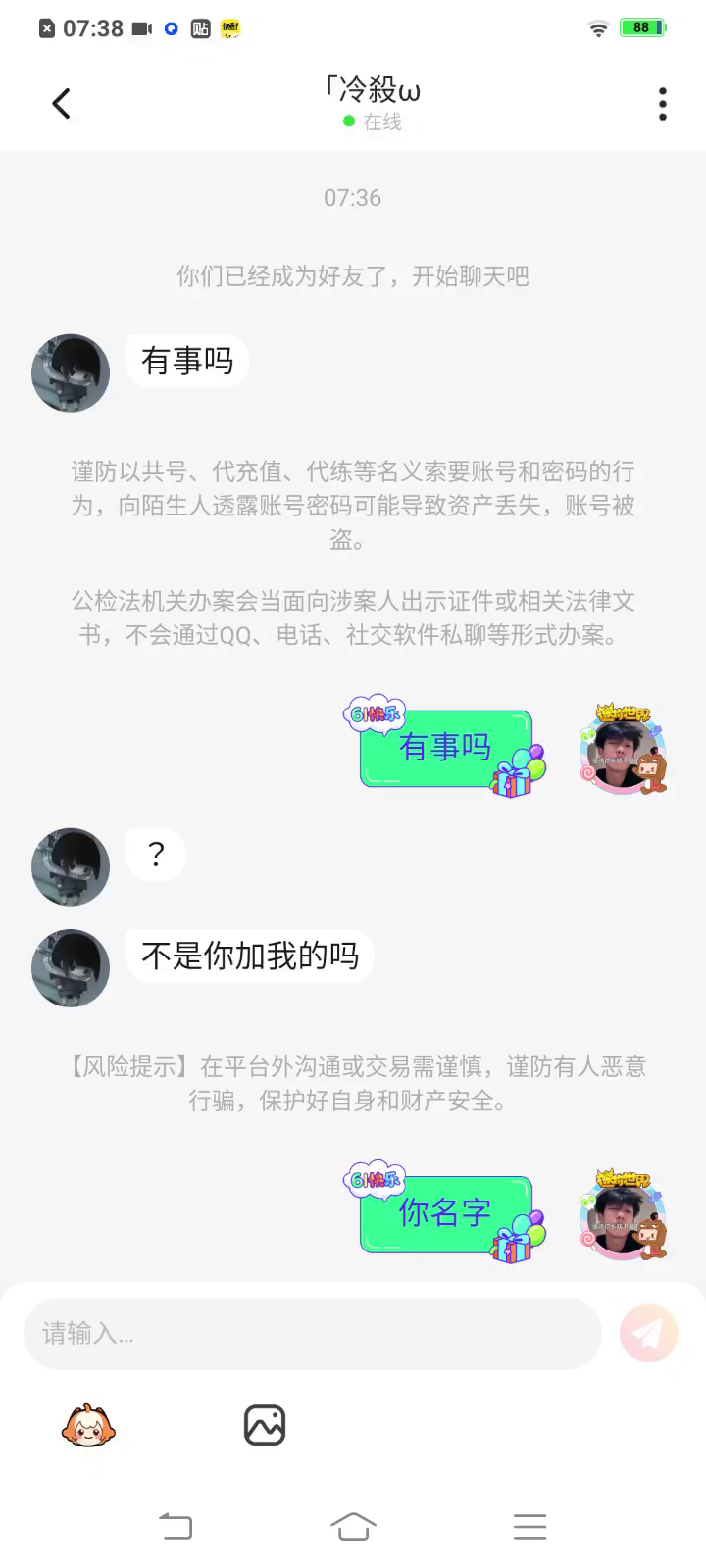The image size is (706, 1568).
Task: Open the three-dot overflow menu
Action: [x=663, y=104]
